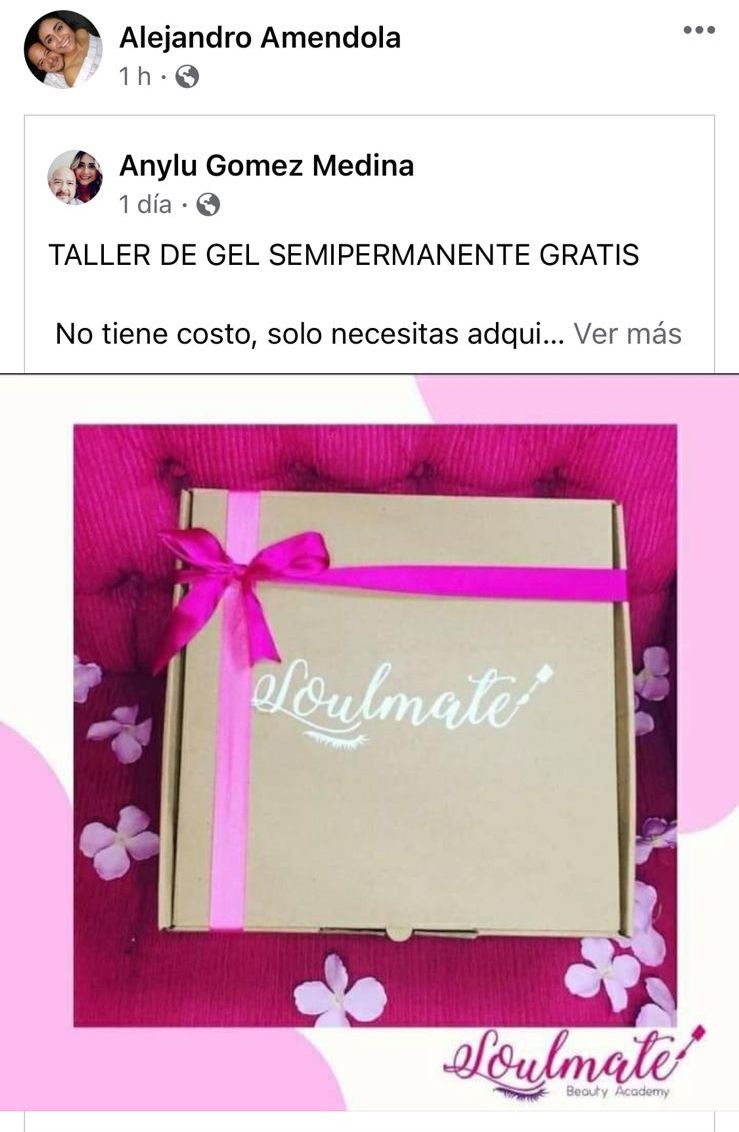
Task: Open the post options three-dot menu
Action: pyautogui.click(x=699, y=31)
